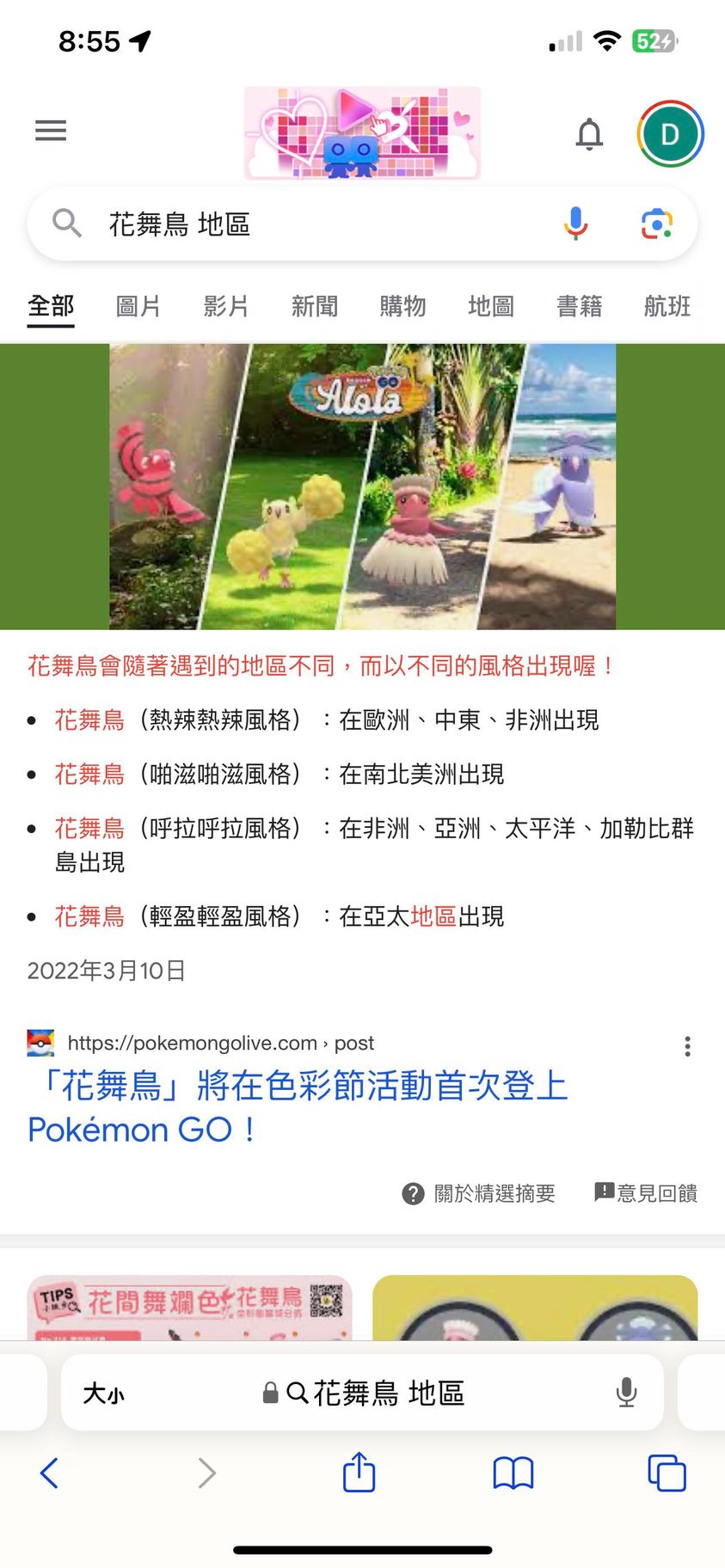Image resolution: width=725 pixels, height=1568 pixels.
Task: Open more options for pokemongolive.com result
Action: [x=687, y=1046]
